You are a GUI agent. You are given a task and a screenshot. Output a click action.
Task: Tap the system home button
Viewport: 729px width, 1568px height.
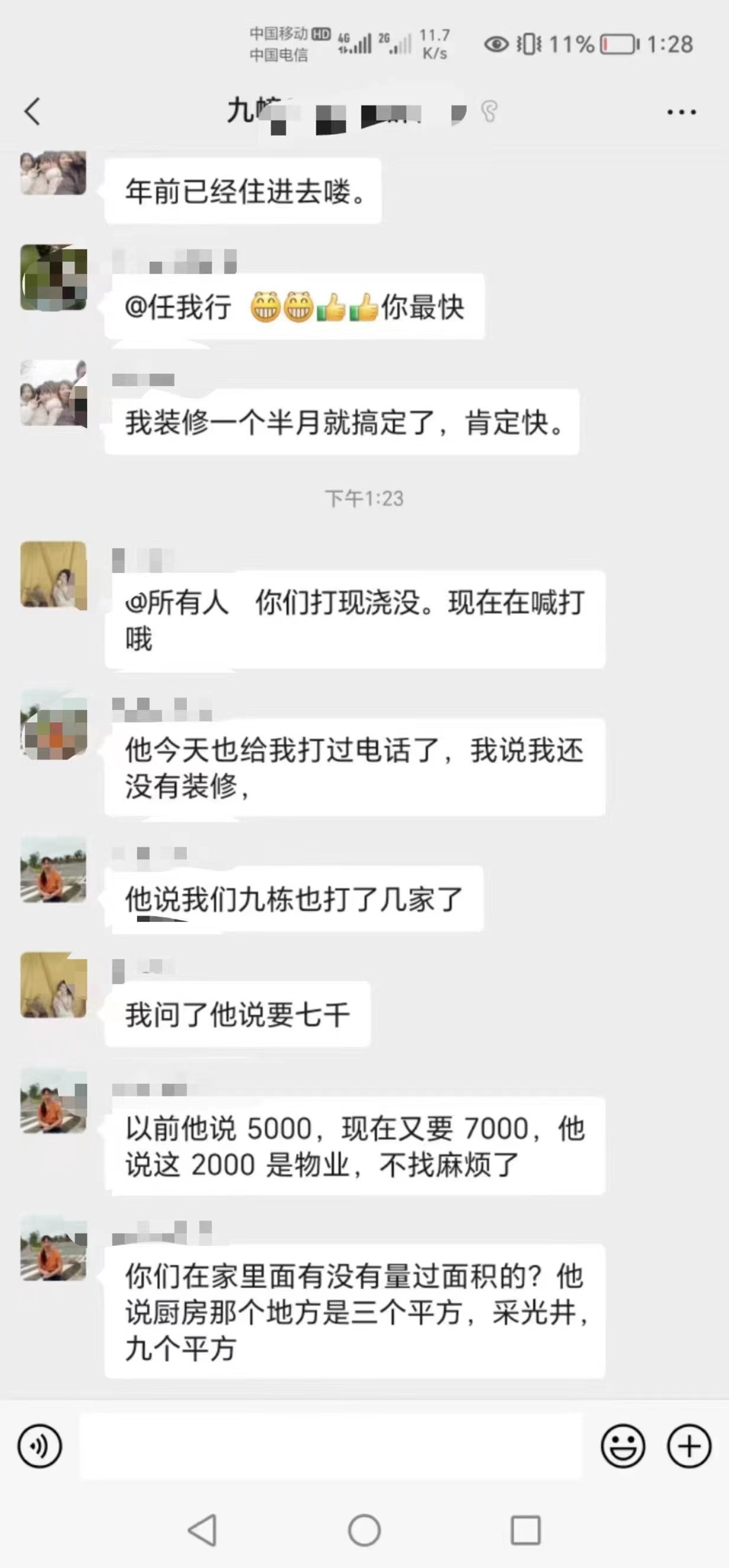(x=364, y=1530)
